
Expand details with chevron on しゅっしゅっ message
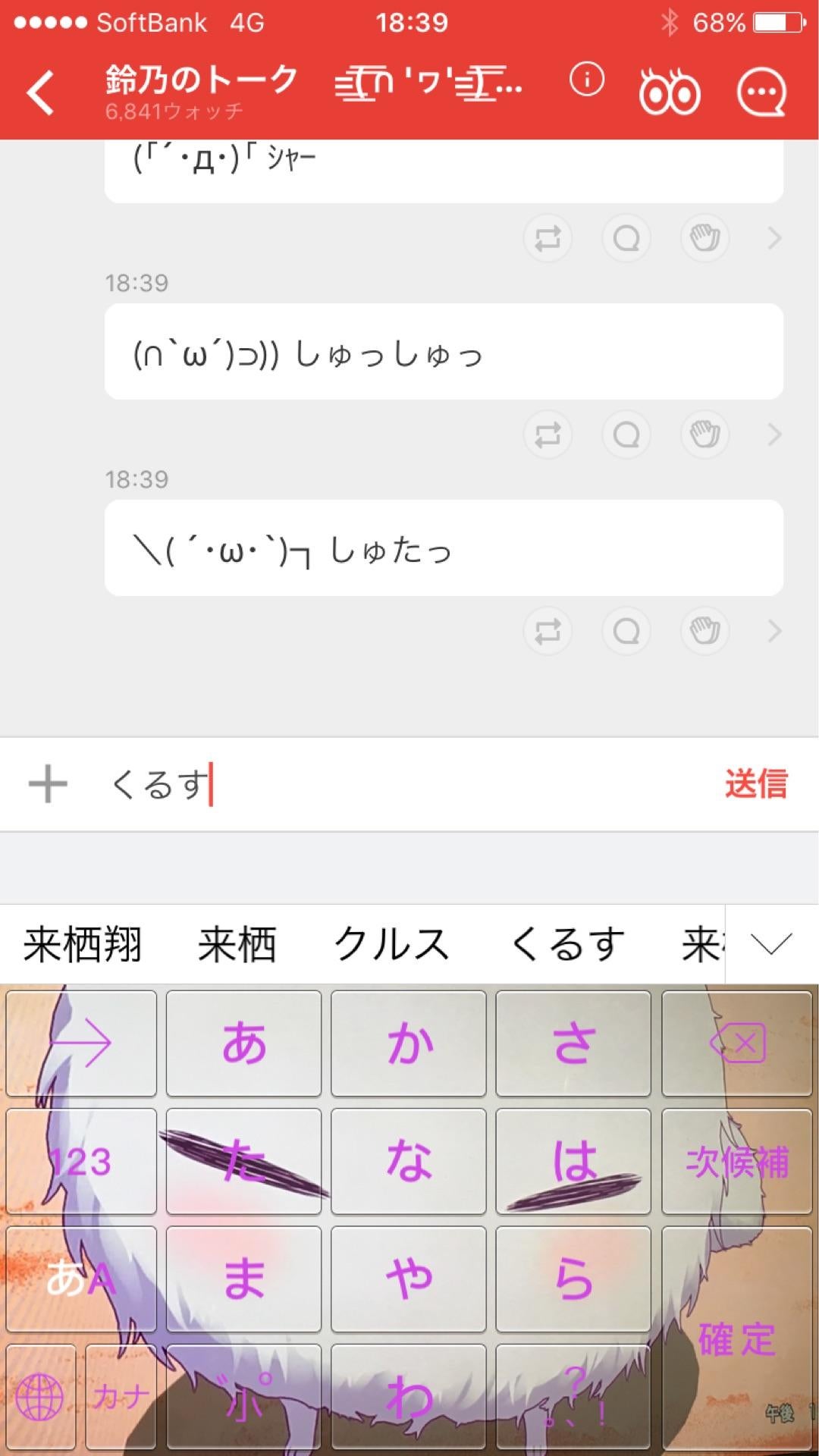(775, 435)
